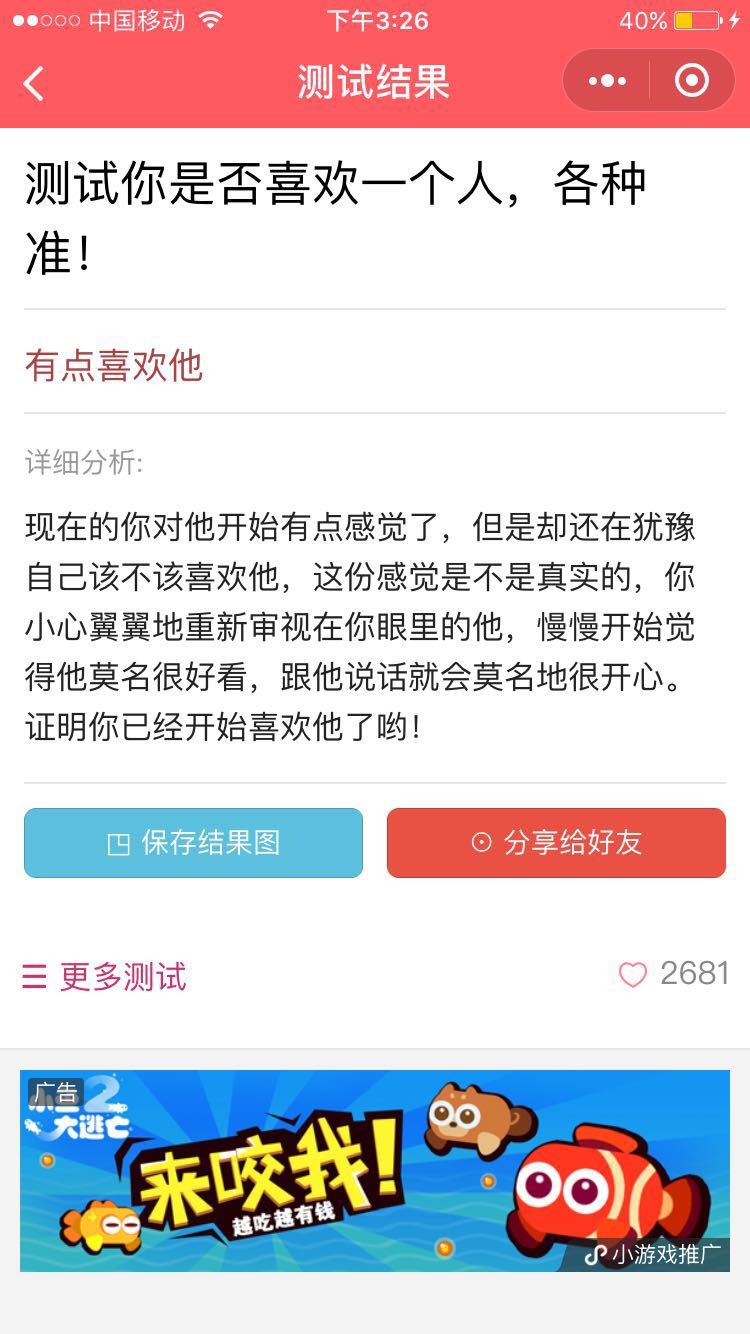
Task: Open the mini program three-dot menu
Action: click(607, 81)
